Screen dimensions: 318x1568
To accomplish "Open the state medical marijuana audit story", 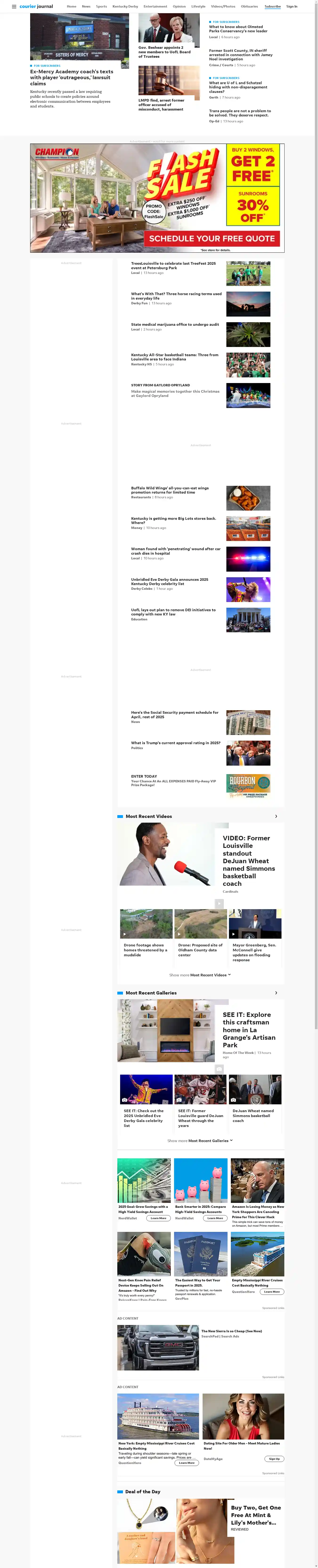I will (x=175, y=324).
